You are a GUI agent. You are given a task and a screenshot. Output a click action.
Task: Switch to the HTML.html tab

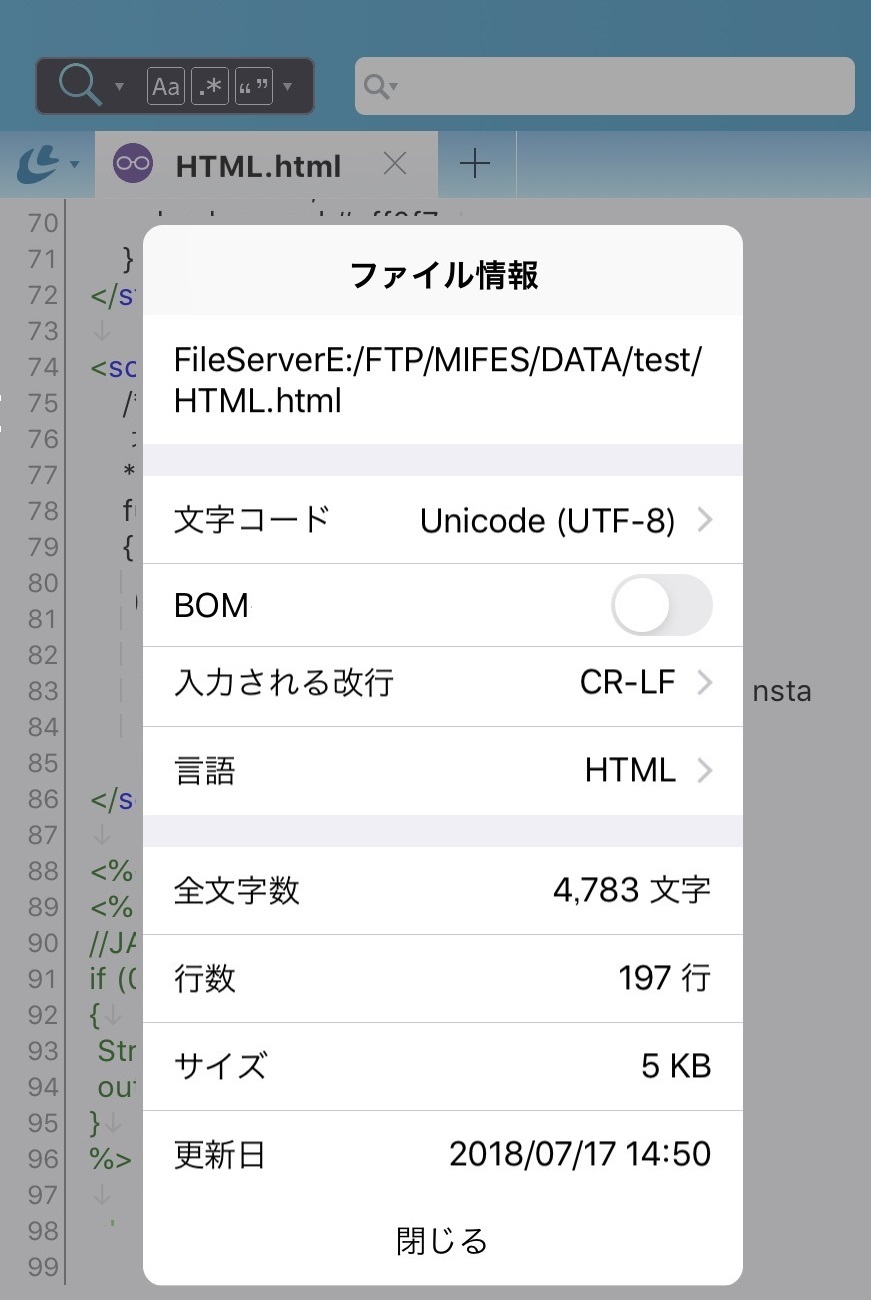257,163
